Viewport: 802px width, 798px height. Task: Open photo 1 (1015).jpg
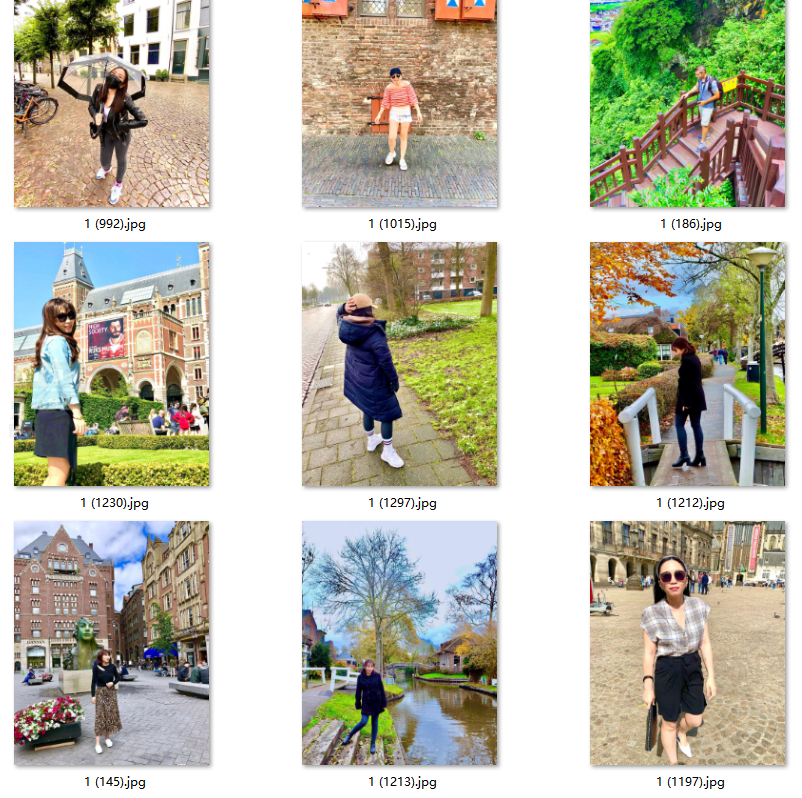(x=400, y=103)
